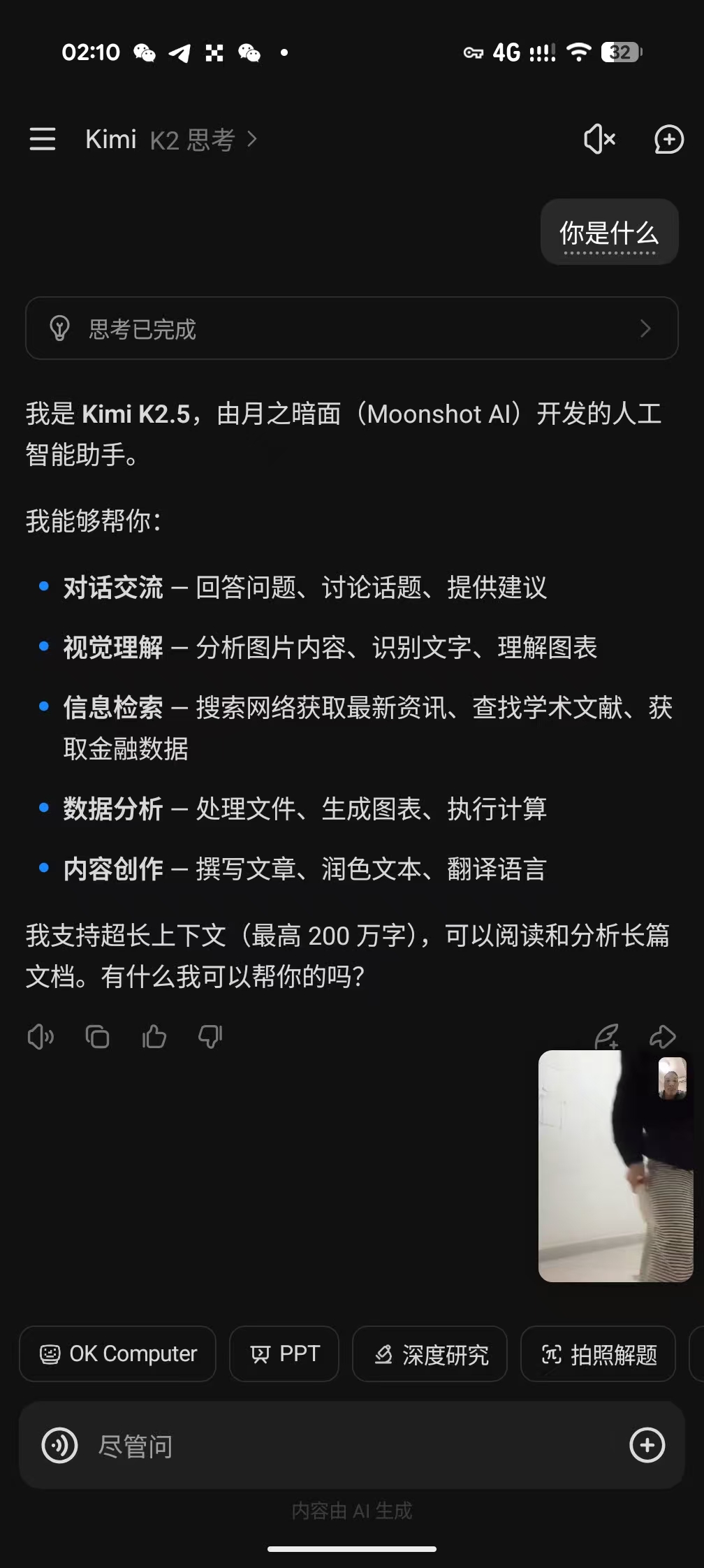Screen dimensions: 704x1568
Task: Select the 拍照解题 shortcut chip
Action: coord(598,1353)
